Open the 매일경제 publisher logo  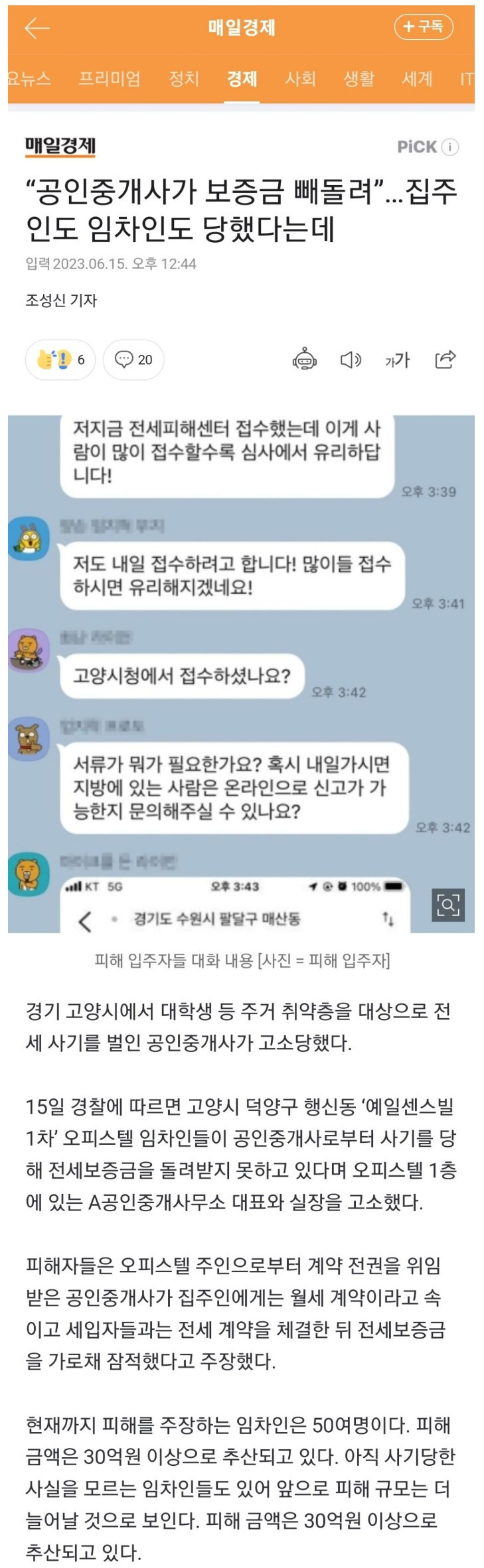point(60,147)
